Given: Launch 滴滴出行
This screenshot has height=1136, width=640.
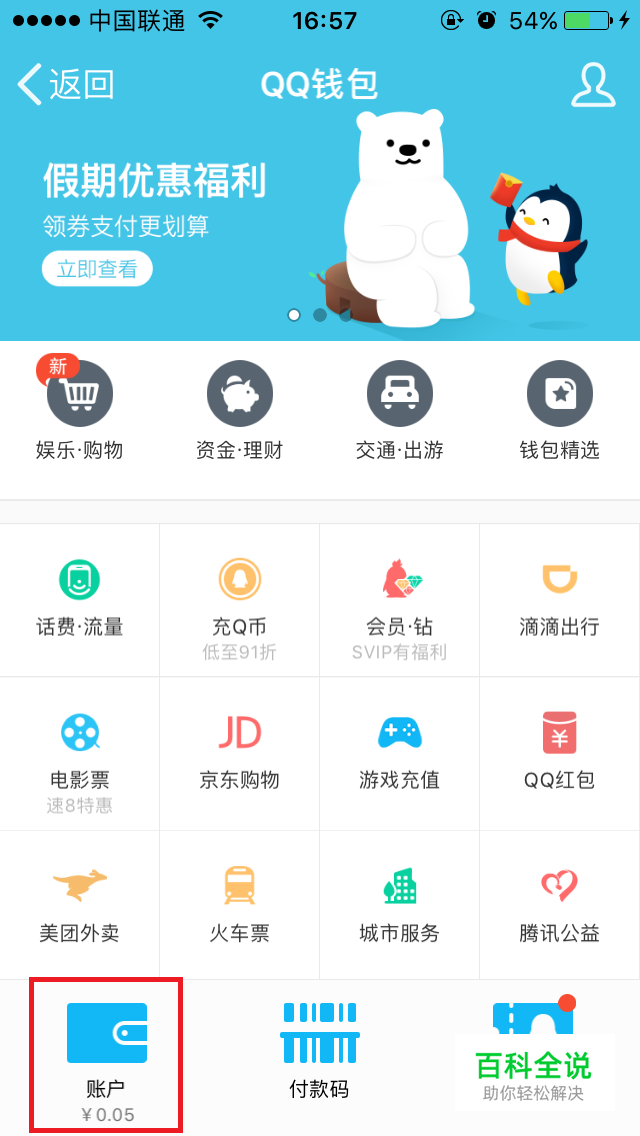Looking at the screenshot, I should coord(560,600).
